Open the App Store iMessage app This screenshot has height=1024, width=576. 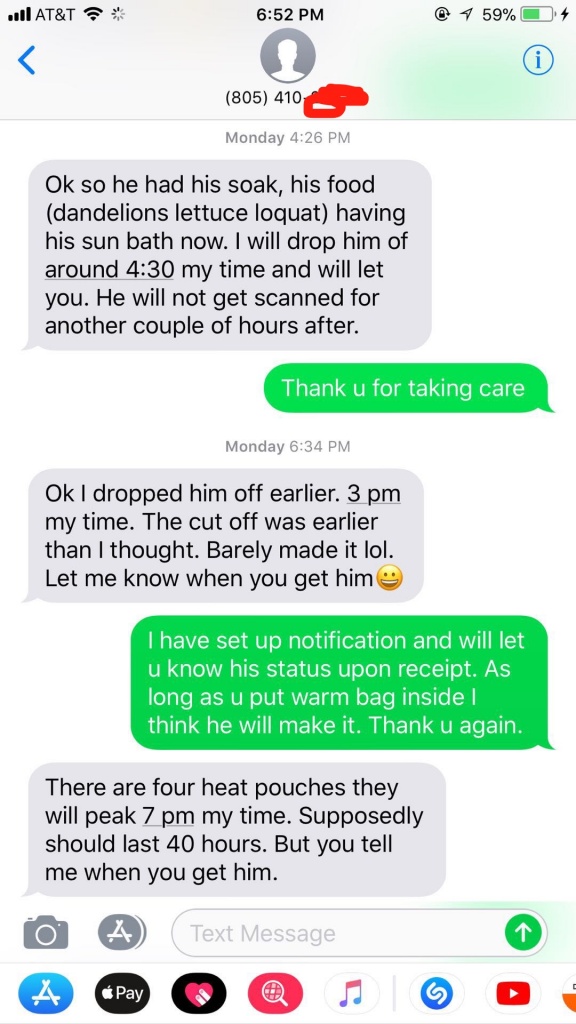click(46, 993)
